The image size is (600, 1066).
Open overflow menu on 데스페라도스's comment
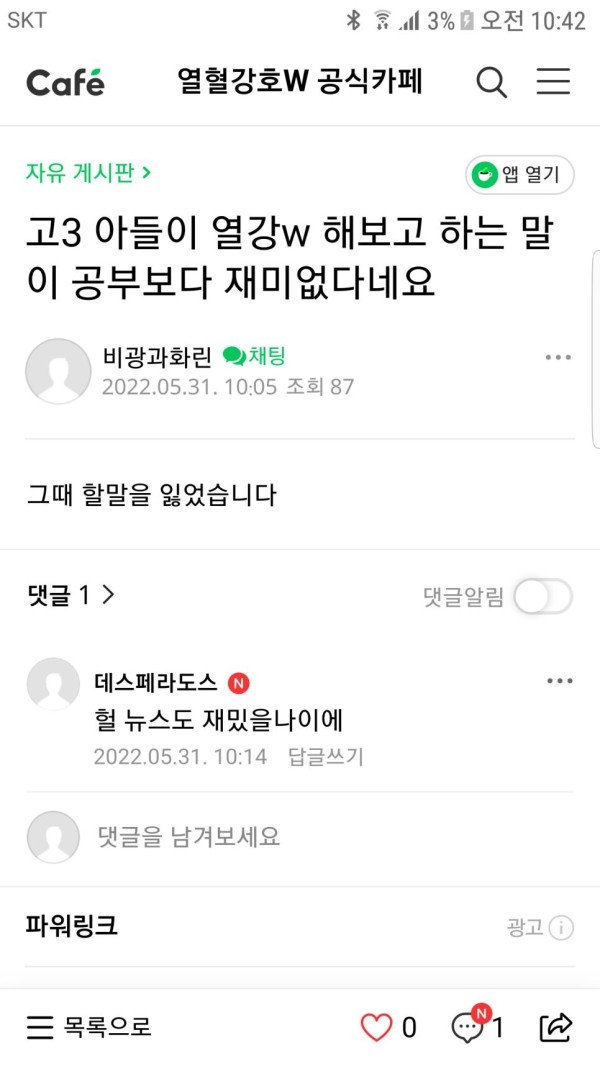click(559, 681)
